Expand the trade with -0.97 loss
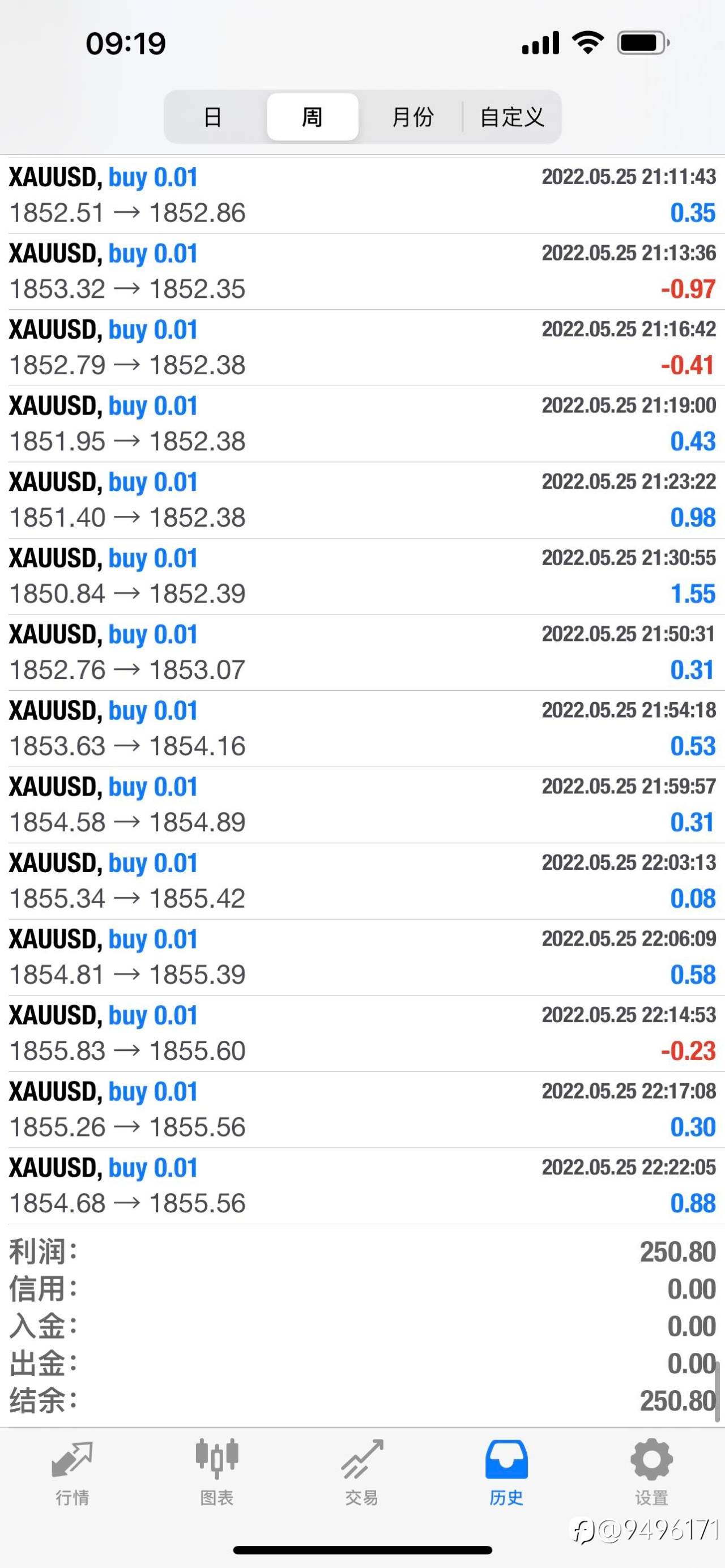The image size is (725, 1568). [362, 271]
